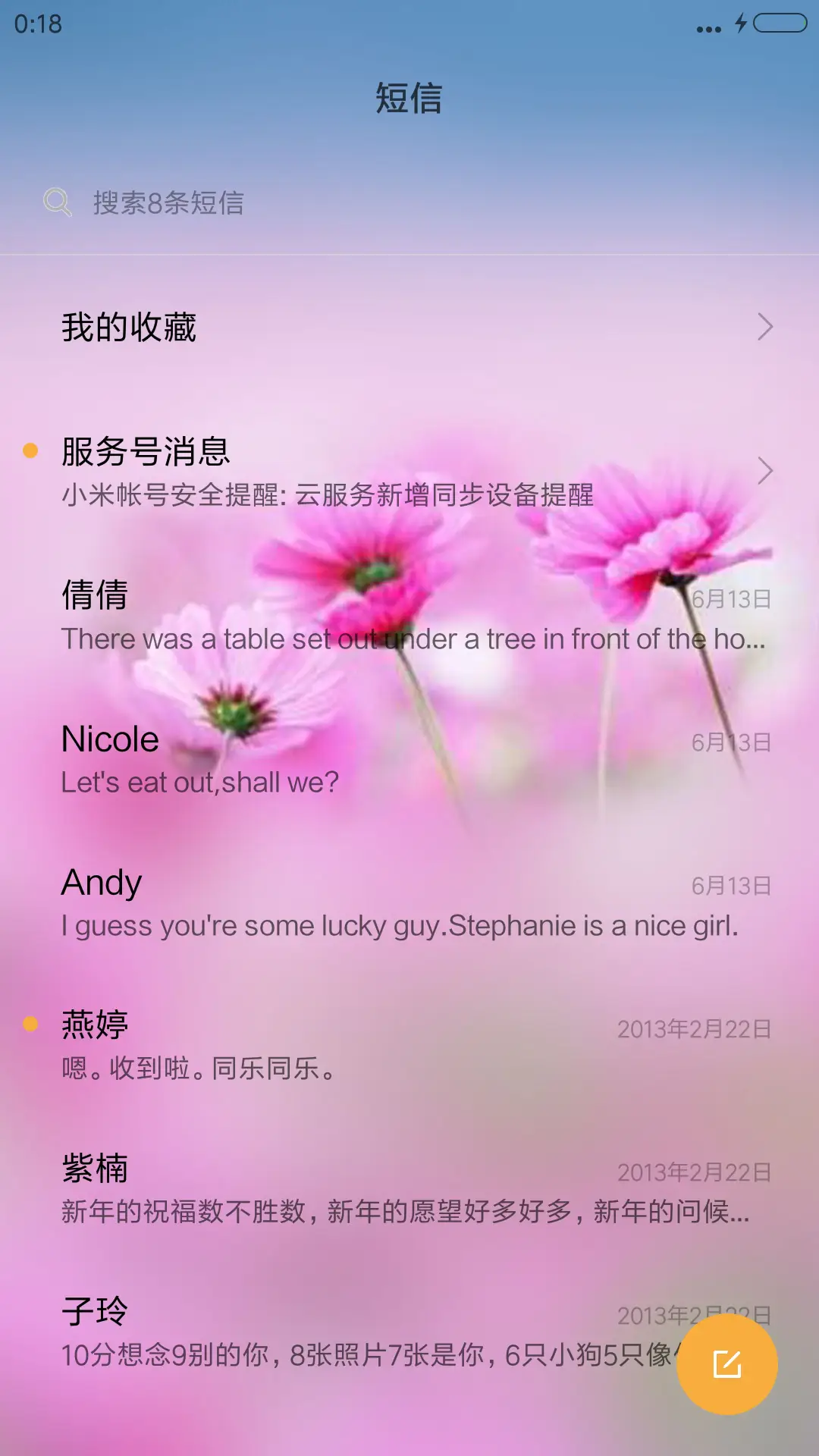819x1456 pixels.
Task: Click the charging lightning icon
Action: point(741,24)
